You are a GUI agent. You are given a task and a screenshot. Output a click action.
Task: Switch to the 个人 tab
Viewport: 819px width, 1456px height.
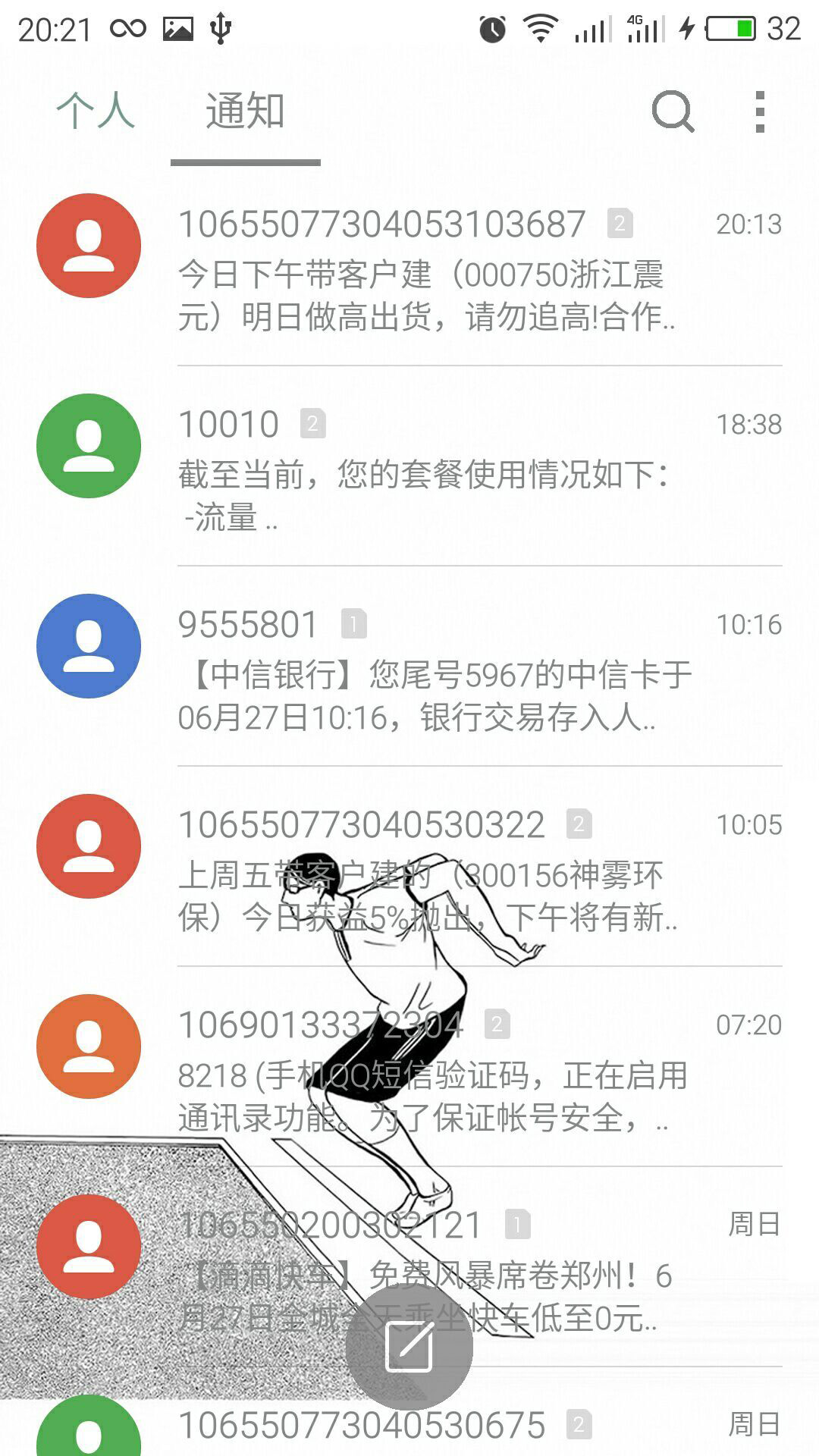point(96,111)
